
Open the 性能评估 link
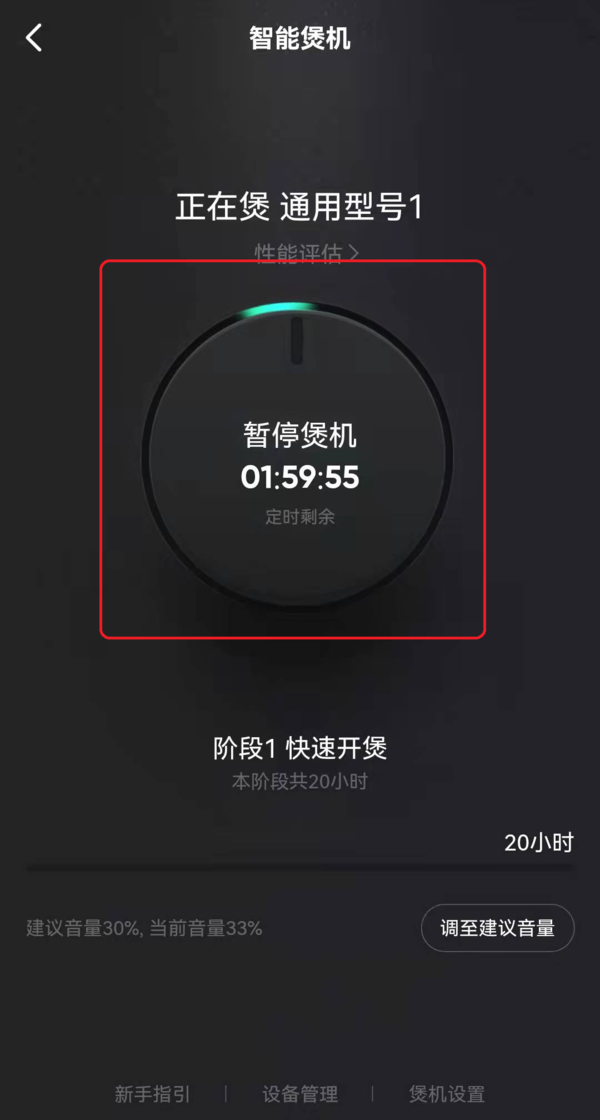point(306,253)
